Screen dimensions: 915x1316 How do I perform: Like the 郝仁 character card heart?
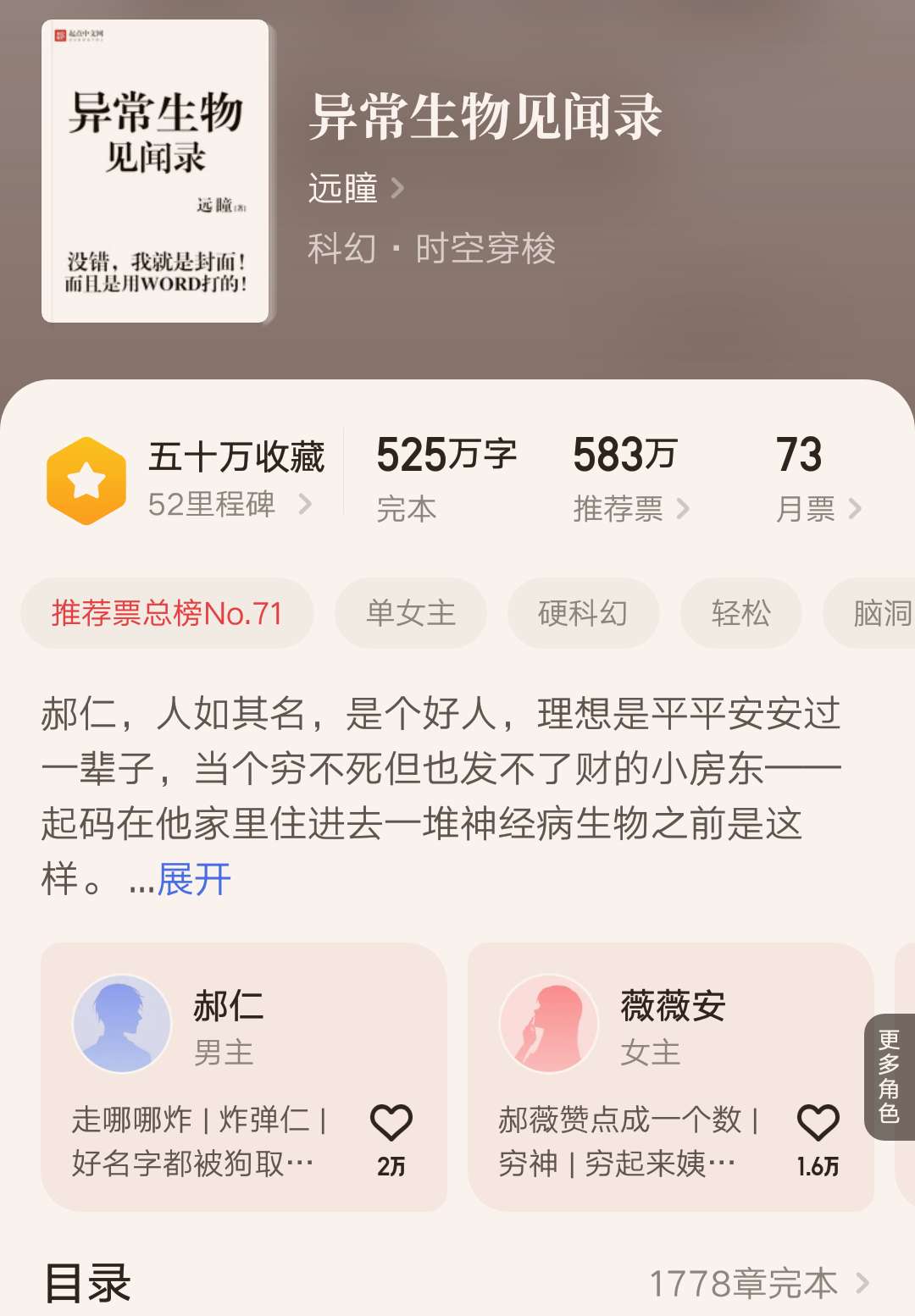point(392,1122)
